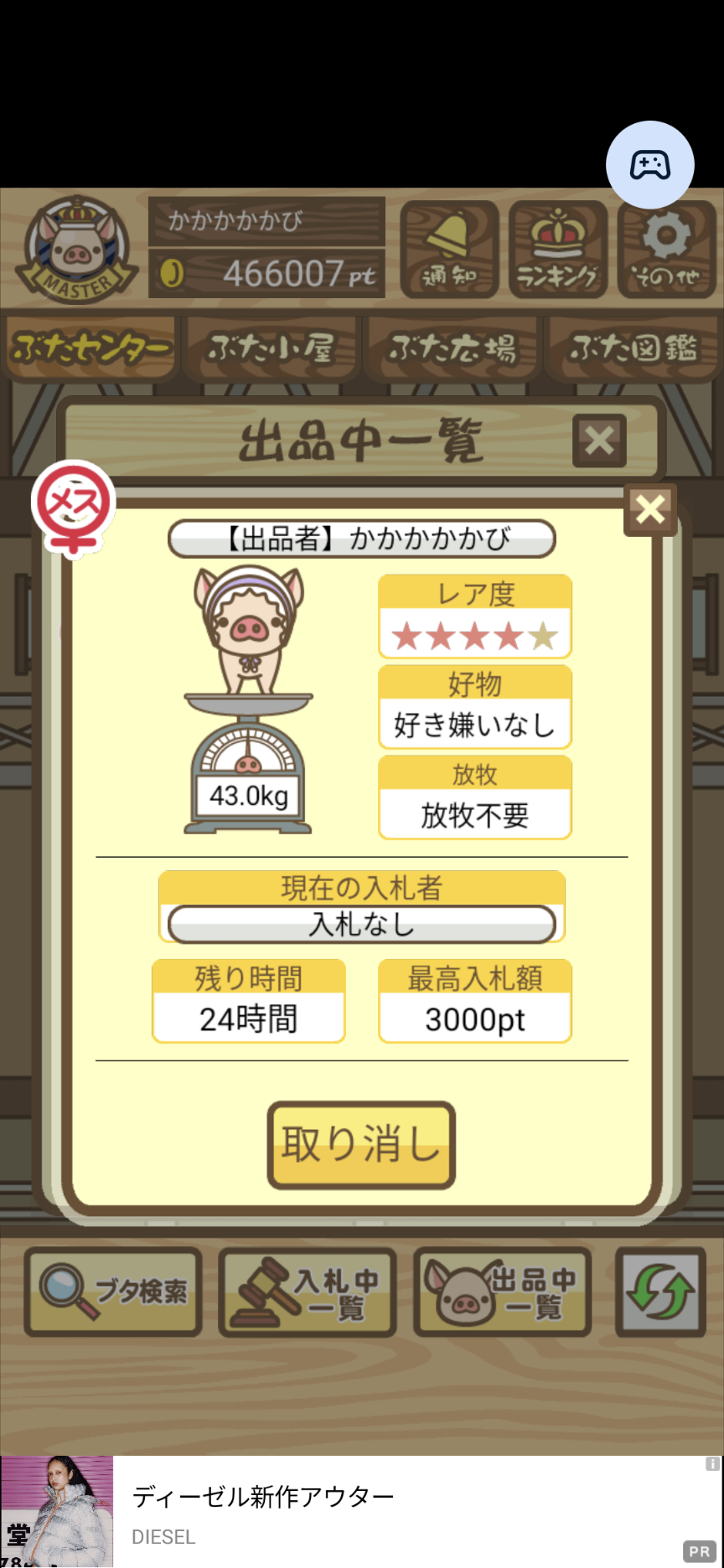Open the 入札中一覧 bidding list
This screenshot has height=1568, width=724.
point(308,1292)
